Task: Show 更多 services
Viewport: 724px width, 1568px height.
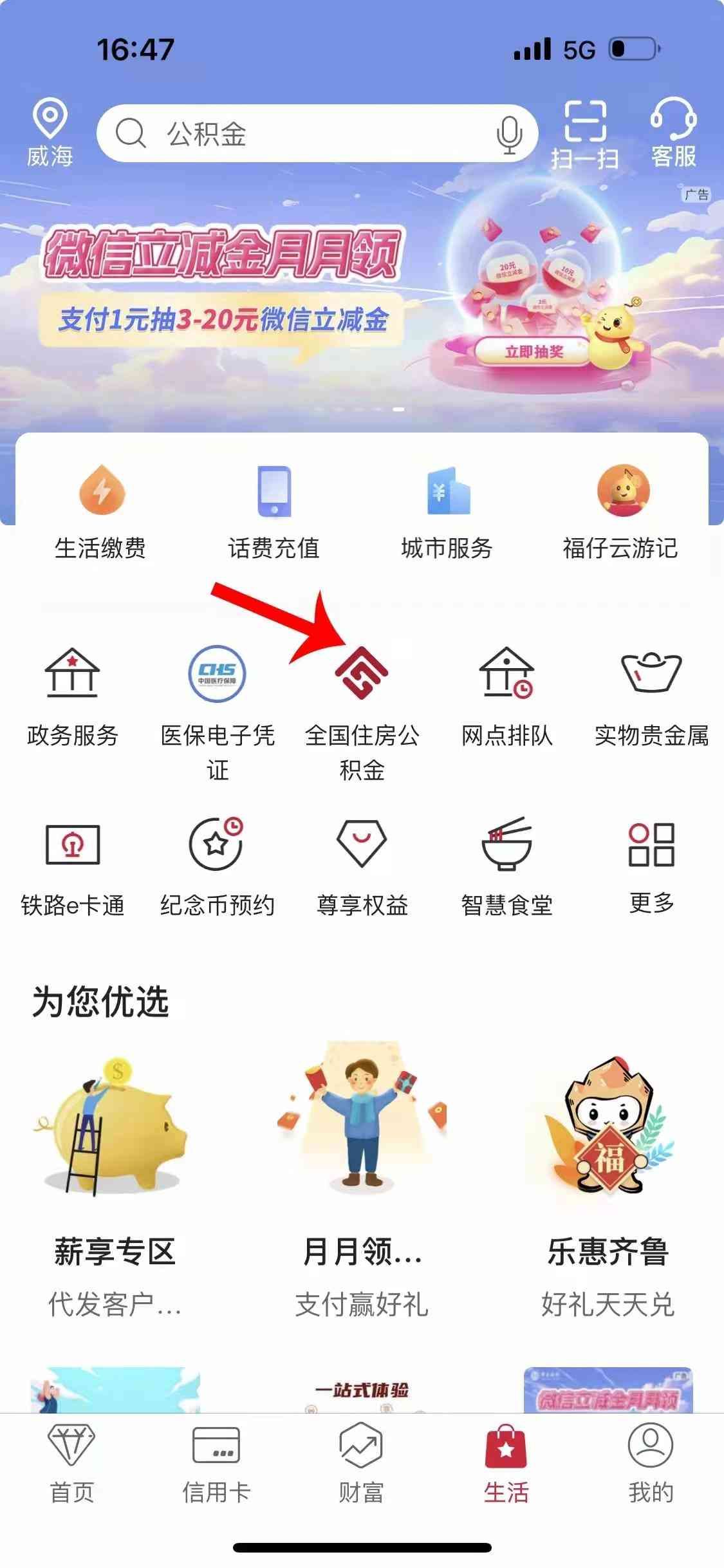Action: tap(651, 866)
